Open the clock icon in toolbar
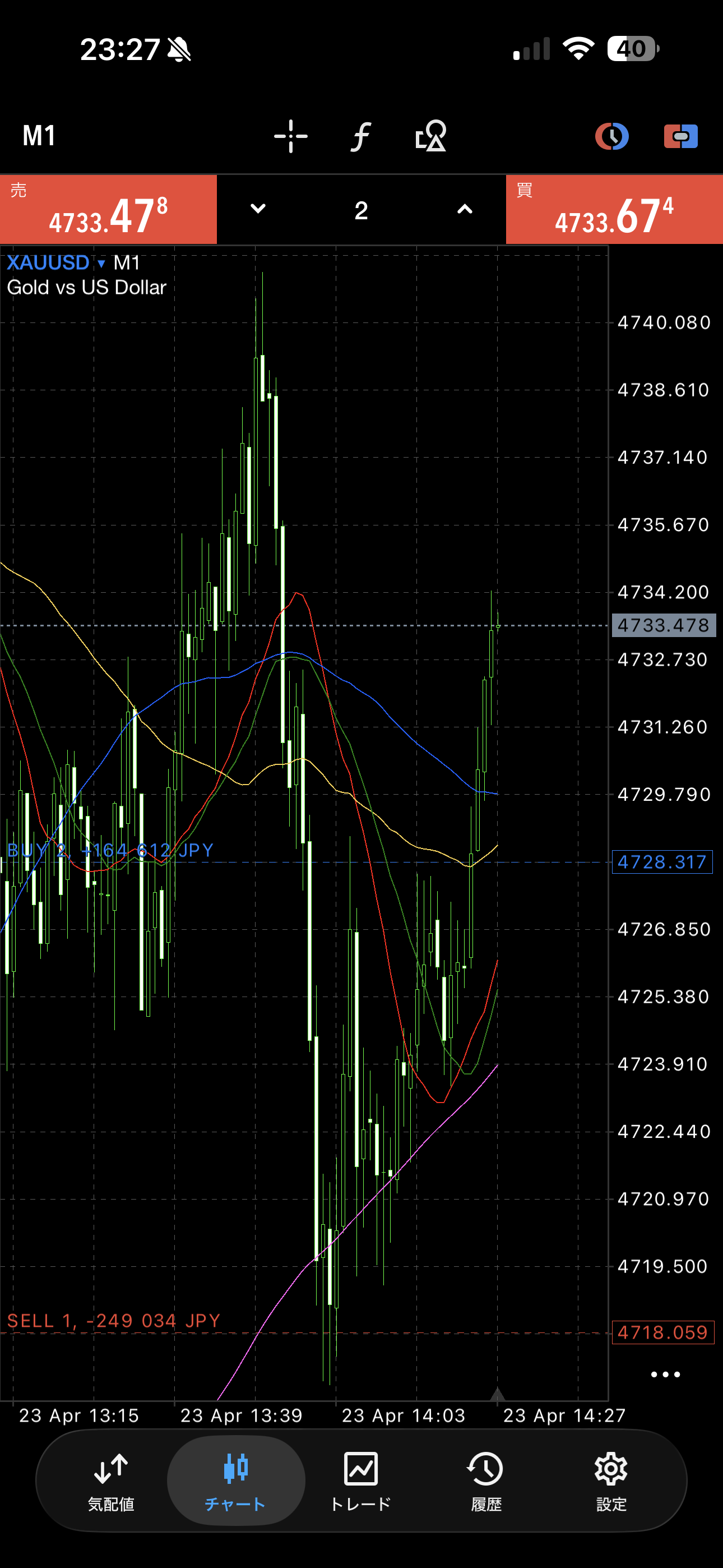This screenshot has width=723, height=1568. click(x=611, y=136)
